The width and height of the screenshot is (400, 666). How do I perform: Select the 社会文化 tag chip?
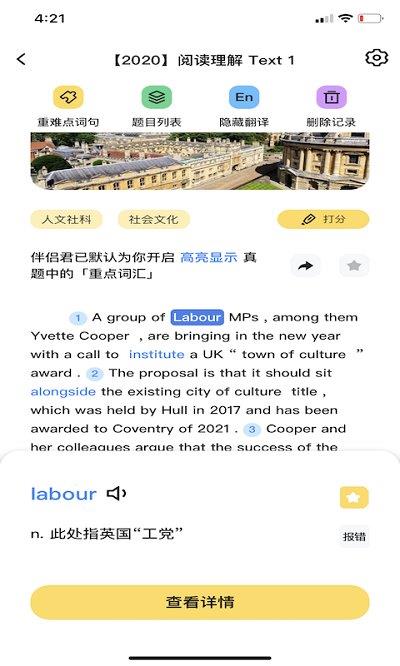tap(154, 220)
